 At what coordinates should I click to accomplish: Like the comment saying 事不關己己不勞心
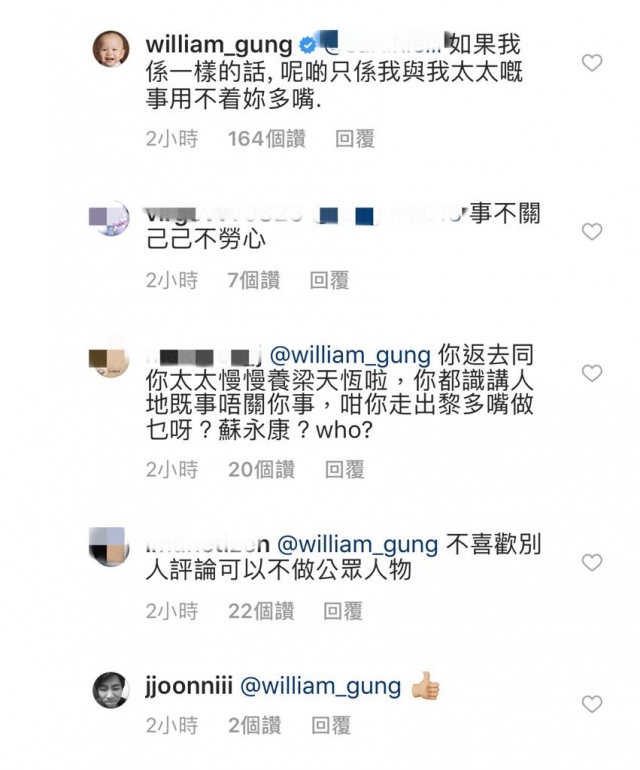click(x=592, y=232)
